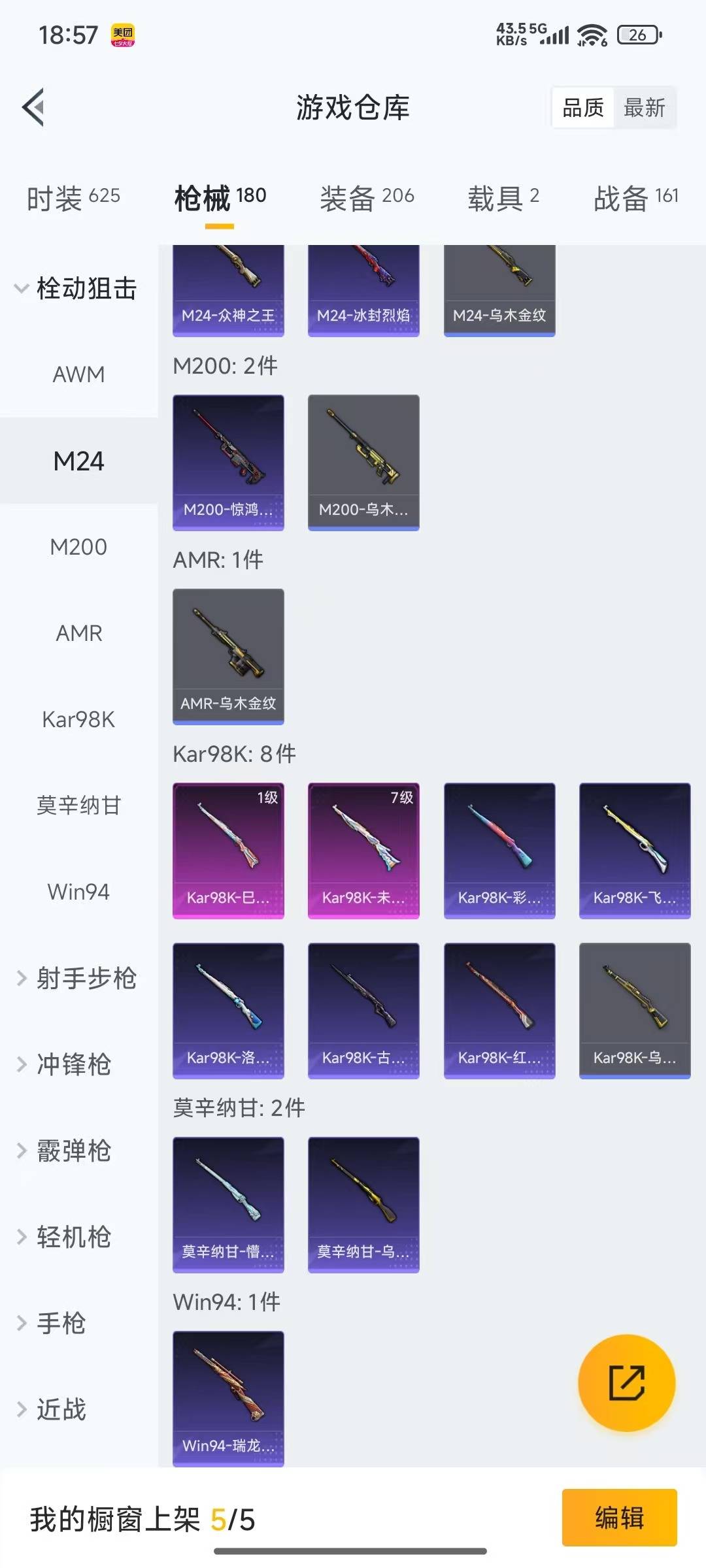Collapse the 栓动狙击 category
Viewport: 706px width, 1568px height.
coord(76,288)
